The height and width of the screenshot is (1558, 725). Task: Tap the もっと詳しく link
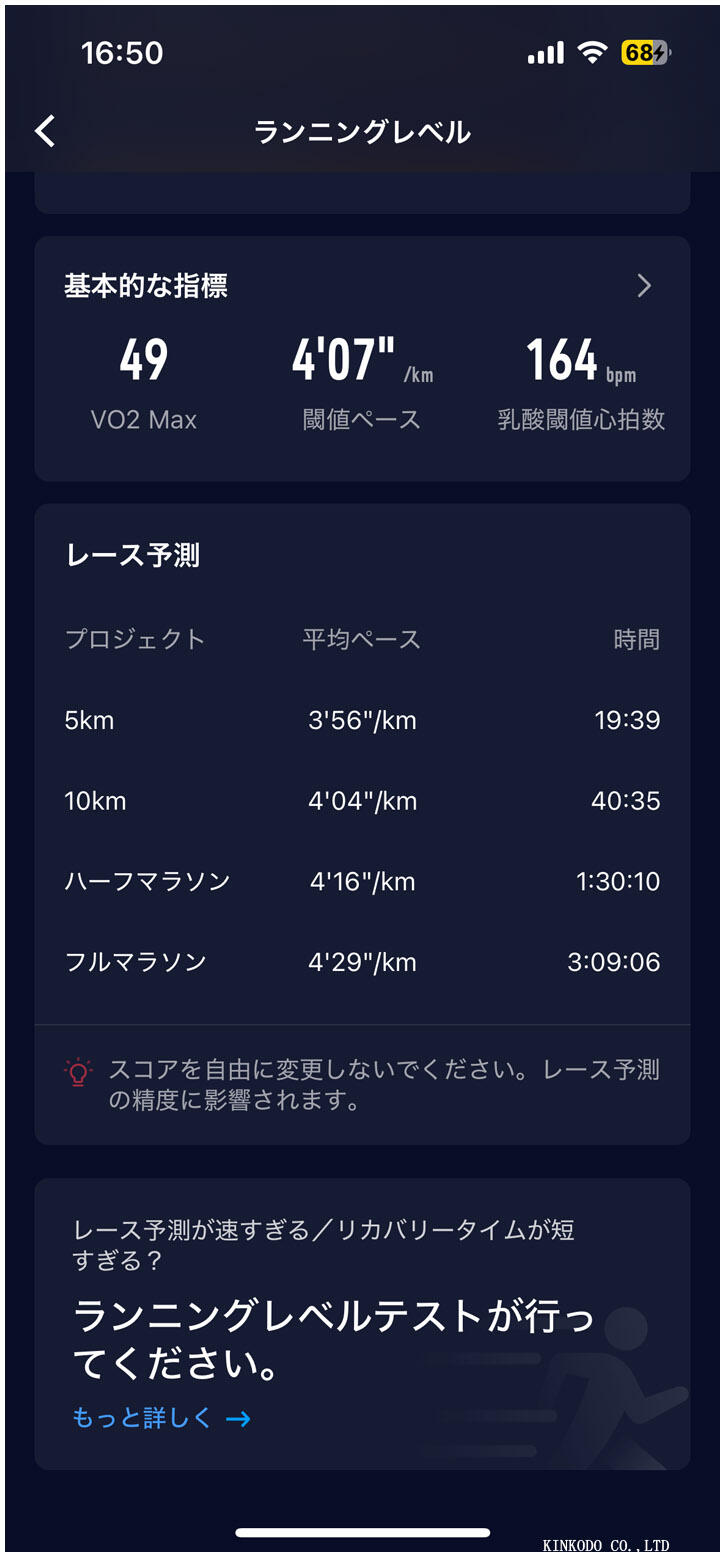[161, 1417]
